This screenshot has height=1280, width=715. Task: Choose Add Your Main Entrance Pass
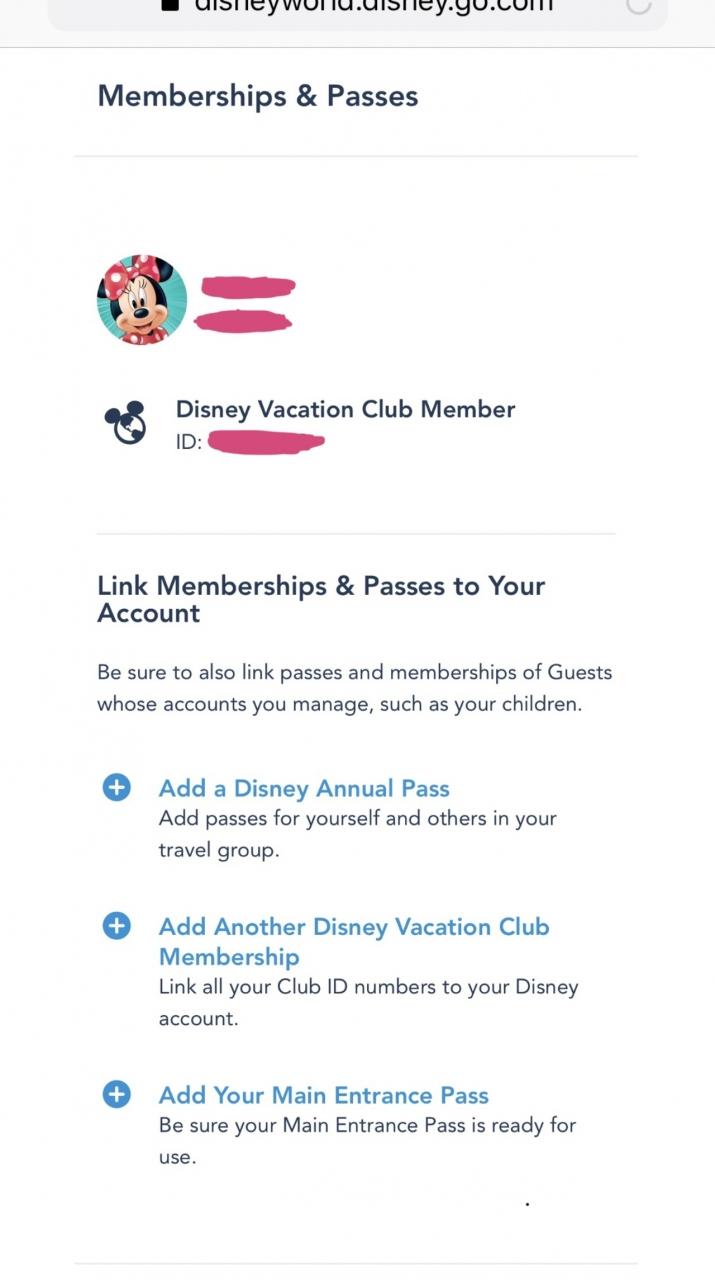[323, 1095]
